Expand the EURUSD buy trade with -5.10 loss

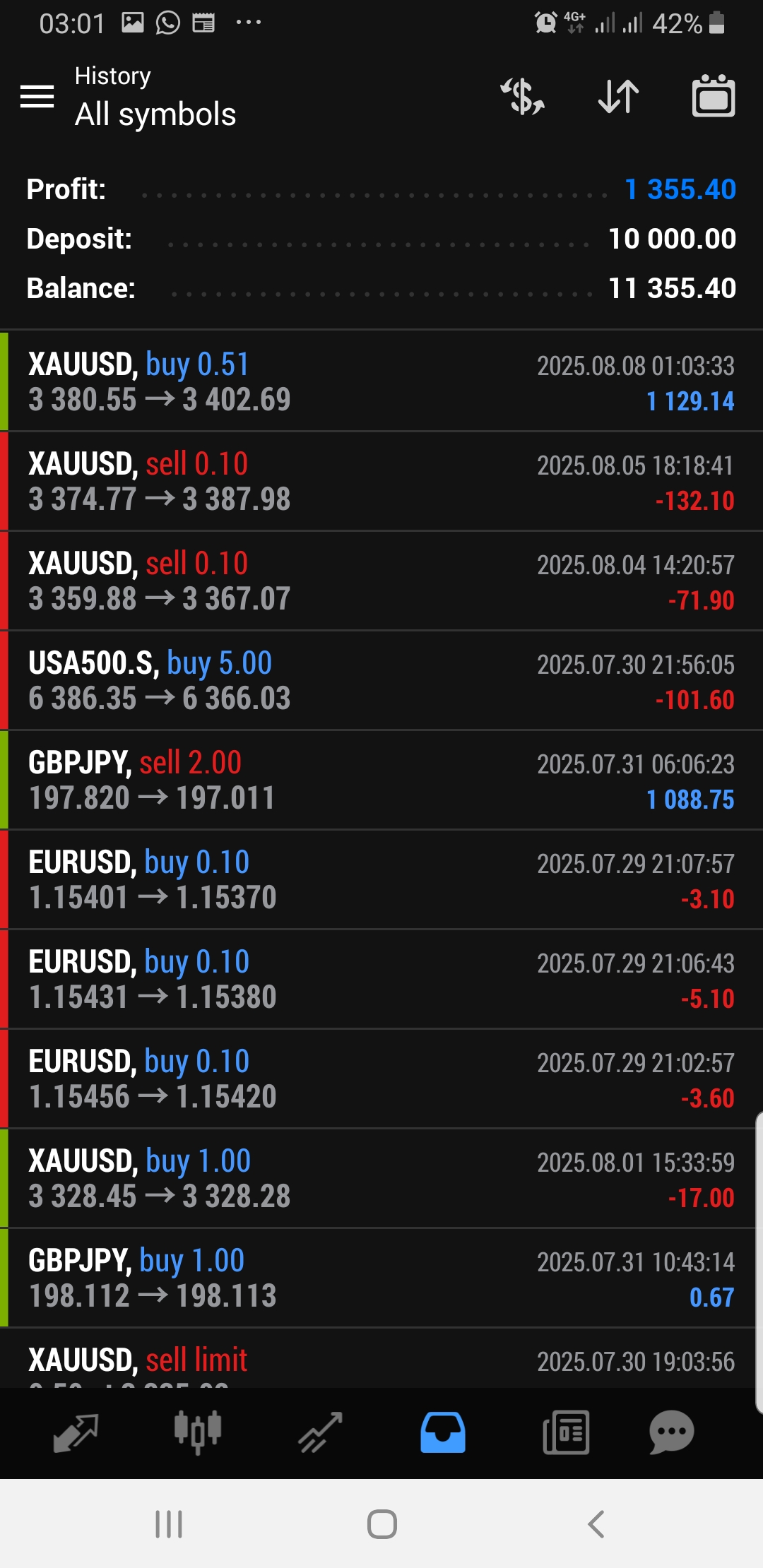pos(381,979)
